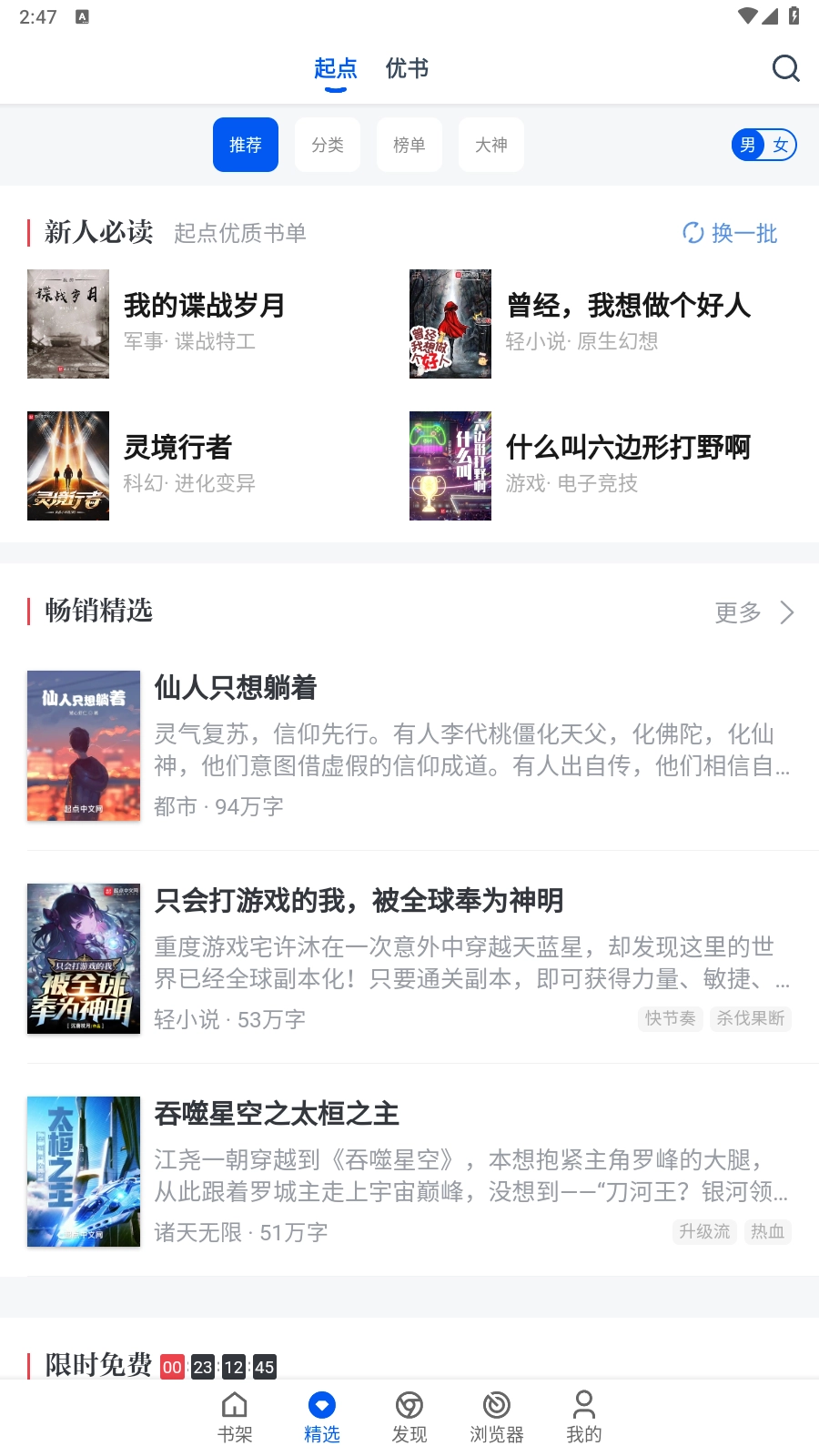Toggle the 男/女 gender switch
819x1456 pixels.
click(764, 145)
